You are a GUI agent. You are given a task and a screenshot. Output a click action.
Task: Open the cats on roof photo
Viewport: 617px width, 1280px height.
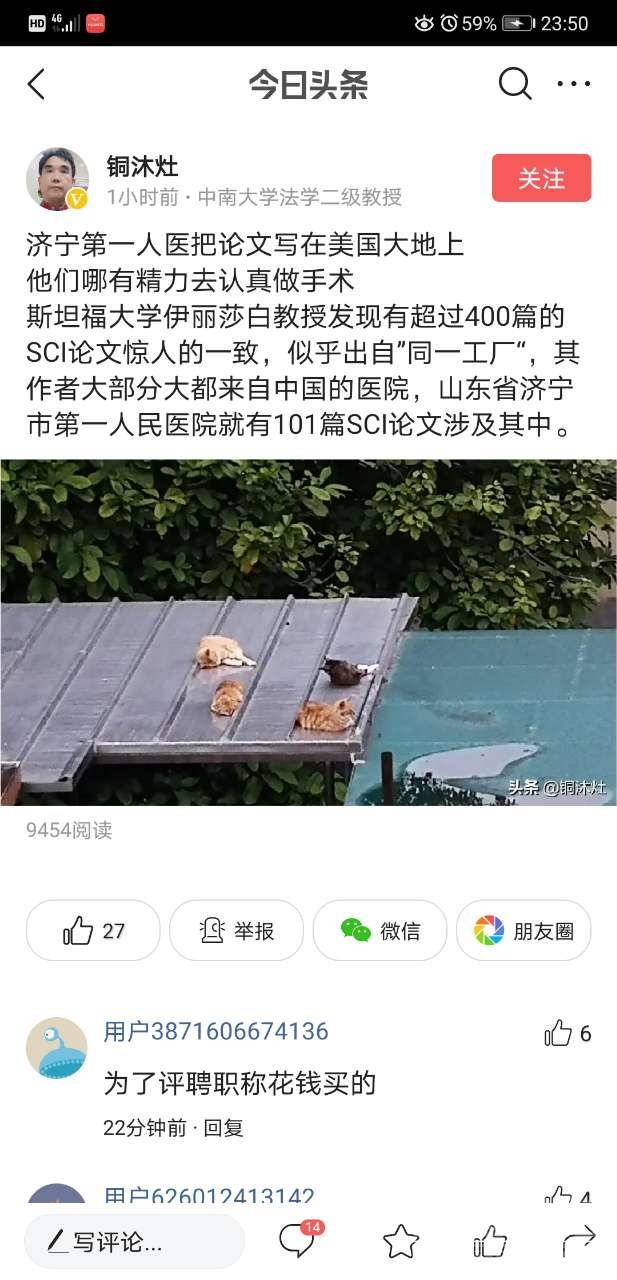(x=308, y=632)
